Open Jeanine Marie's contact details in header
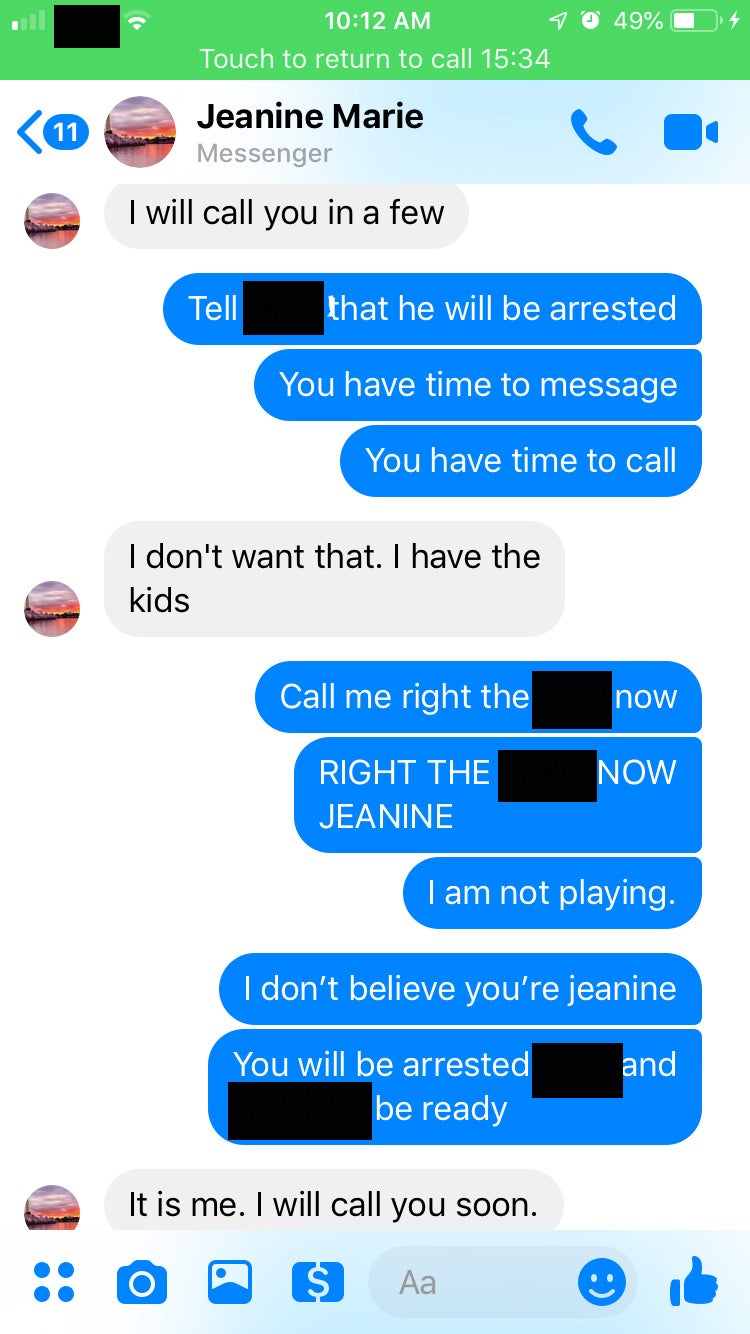Screen dimensions: 750x1334 (x=310, y=132)
